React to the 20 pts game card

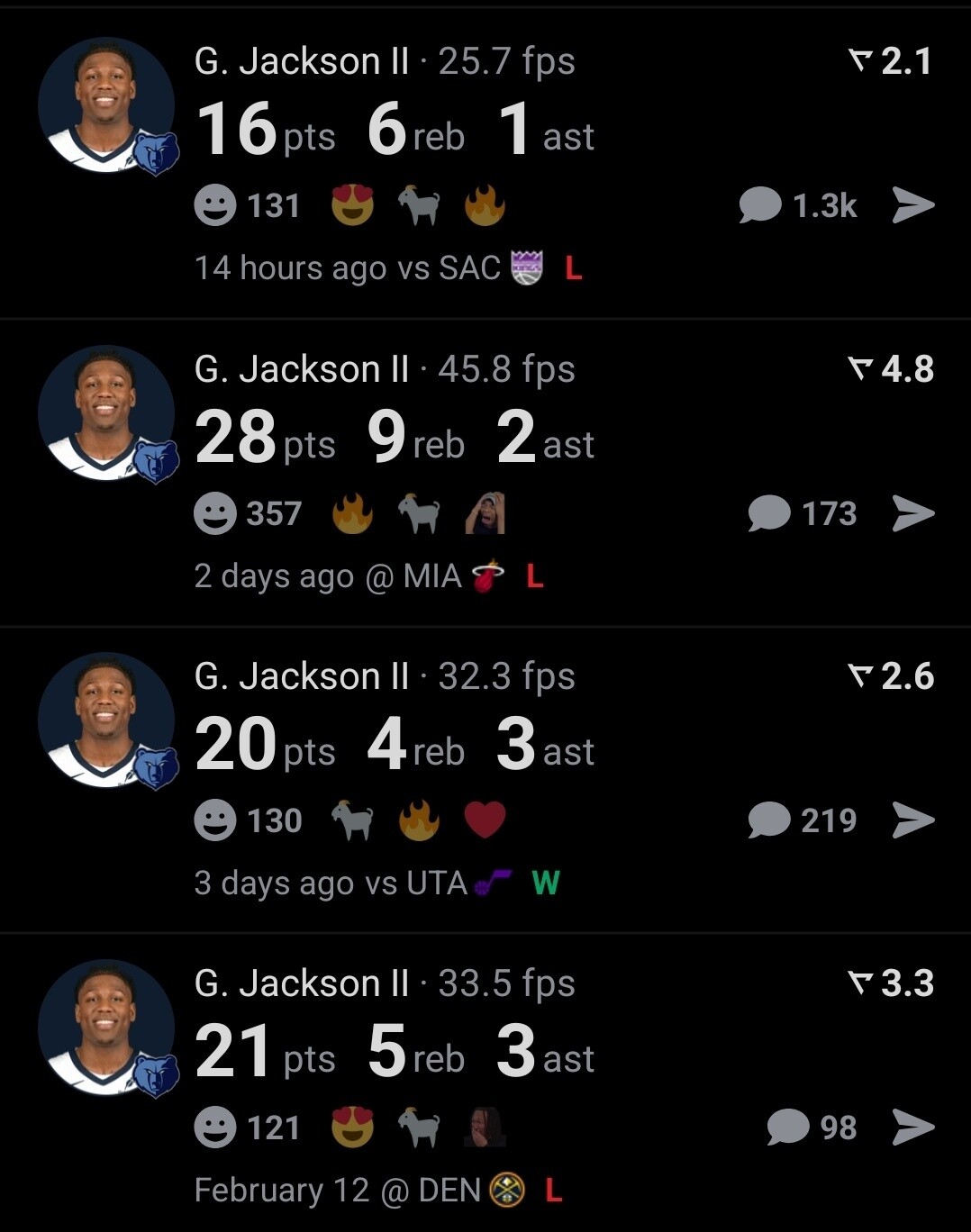click(215, 820)
